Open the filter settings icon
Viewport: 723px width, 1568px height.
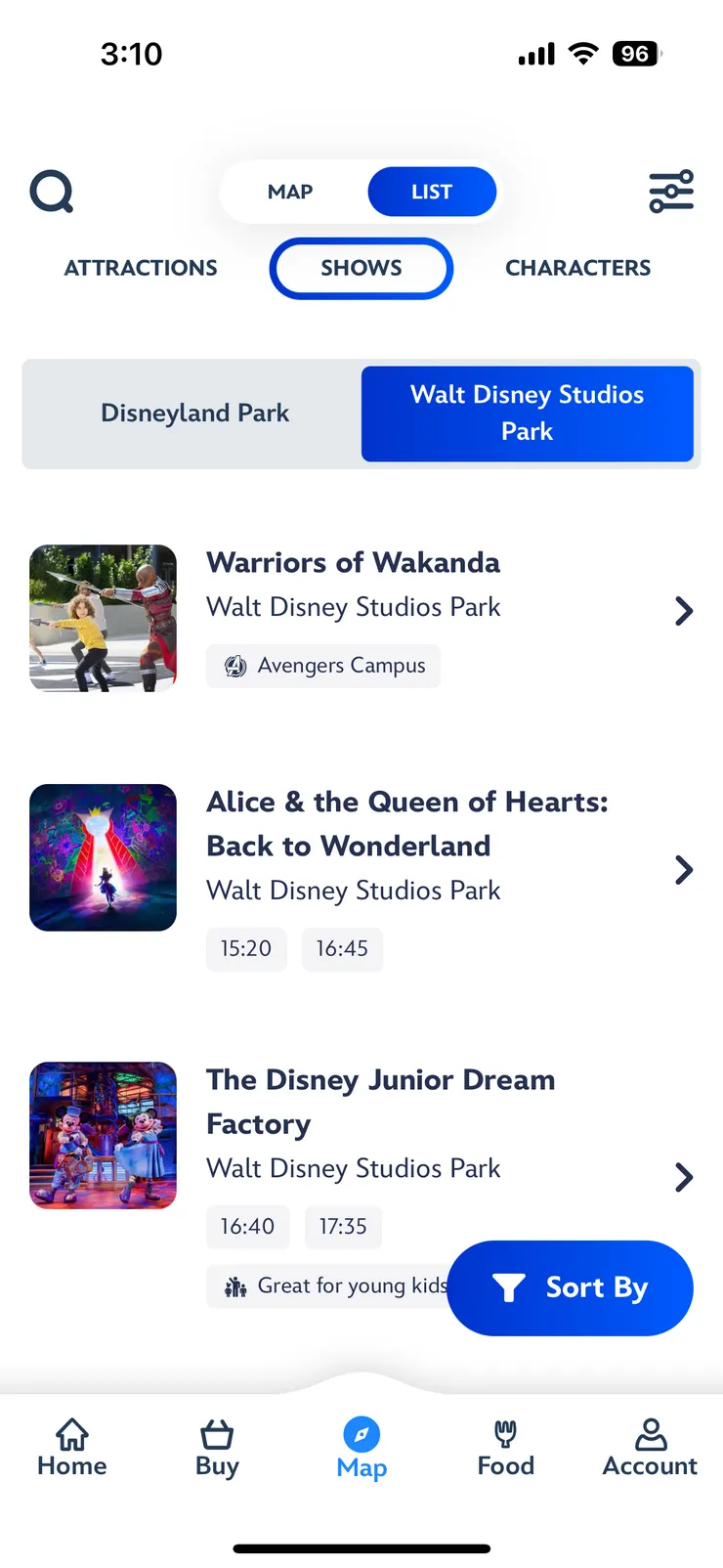click(671, 192)
